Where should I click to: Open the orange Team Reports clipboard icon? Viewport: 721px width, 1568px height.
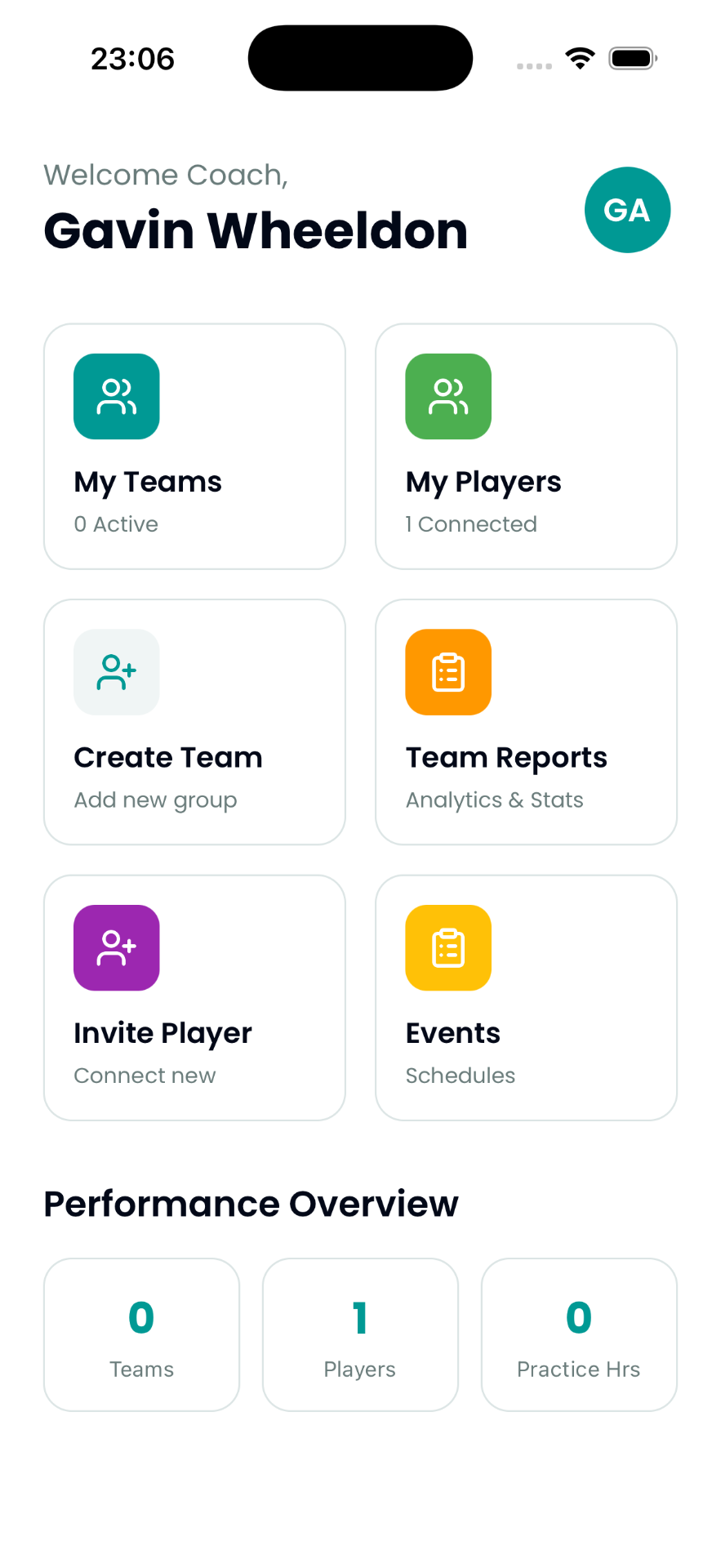(x=448, y=671)
